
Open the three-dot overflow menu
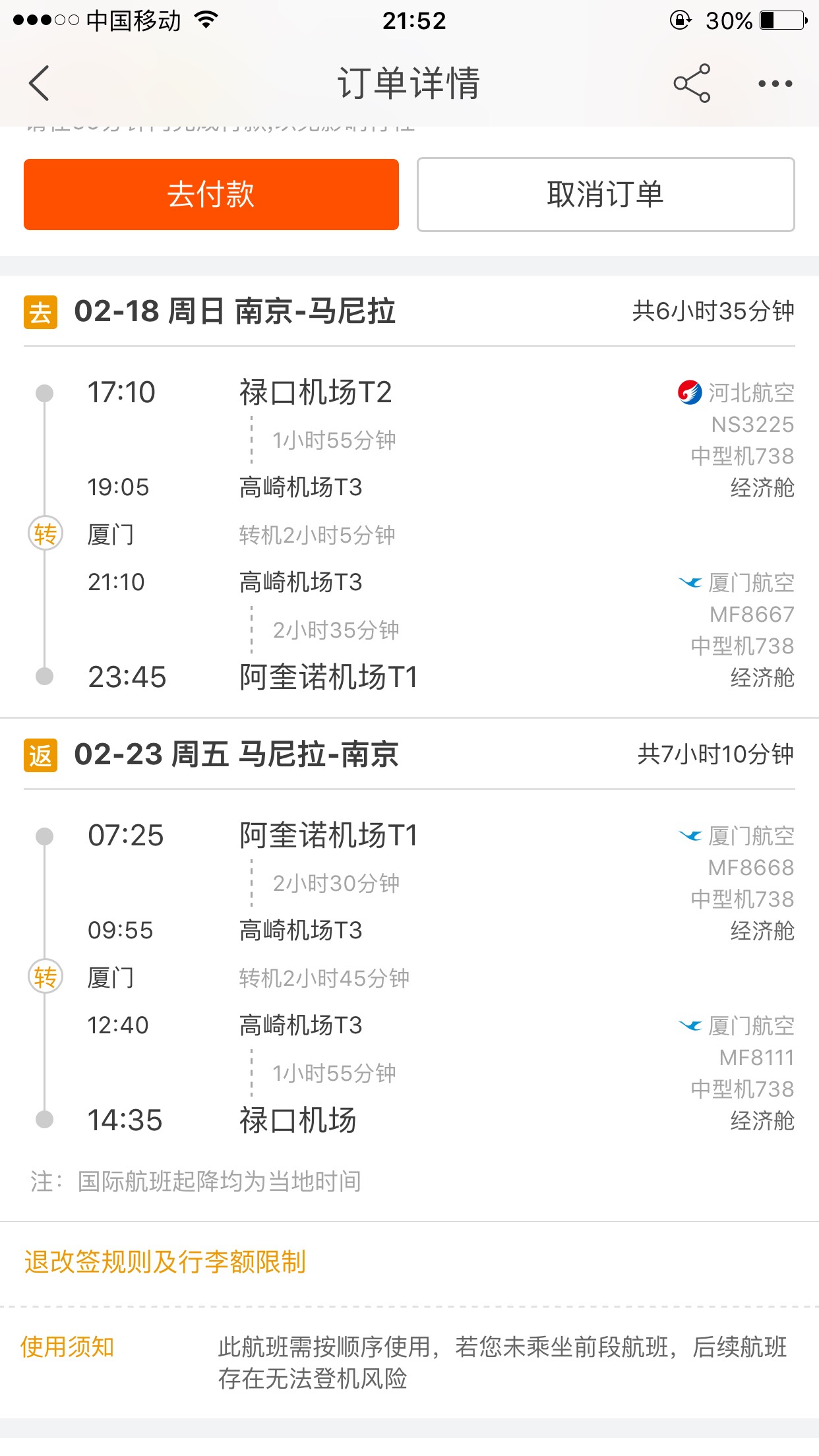(775, 84)
